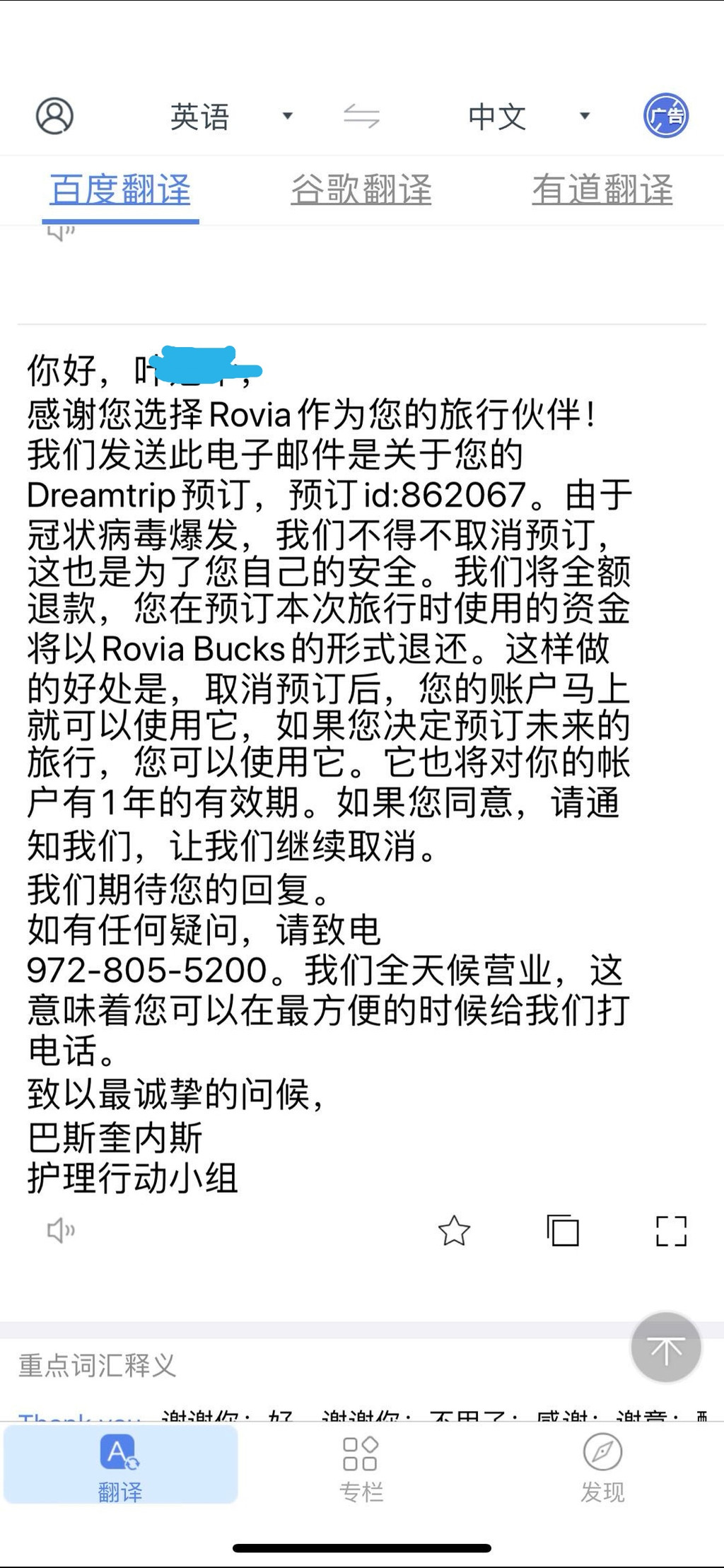Open the 英语 source language dropdown
Image resolution: width=724 pixels, height=1568 pixels.
coord(231,117)
